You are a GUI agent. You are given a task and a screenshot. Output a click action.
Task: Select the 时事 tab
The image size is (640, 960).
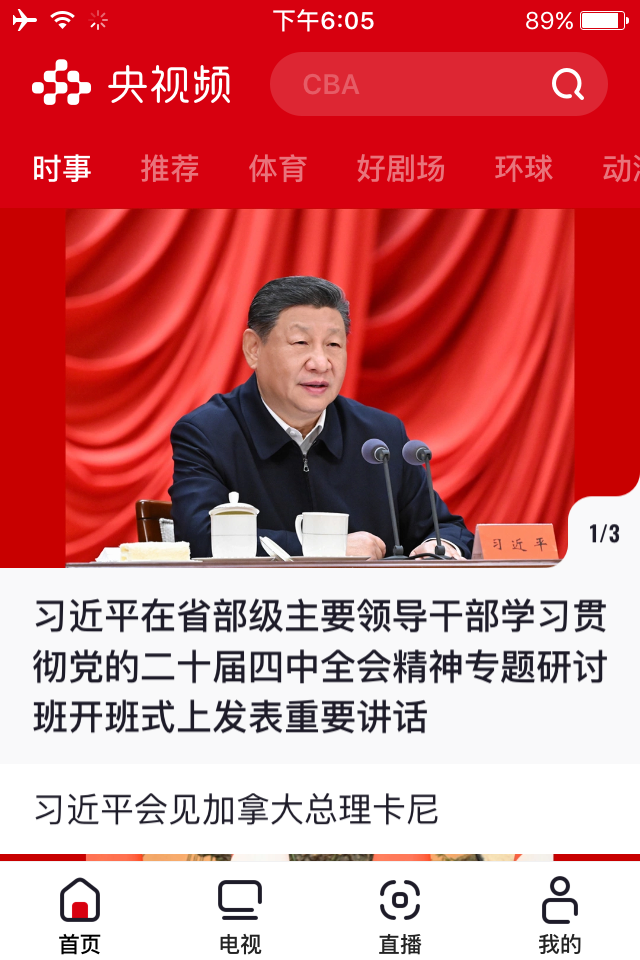click(x=62, y=169)
